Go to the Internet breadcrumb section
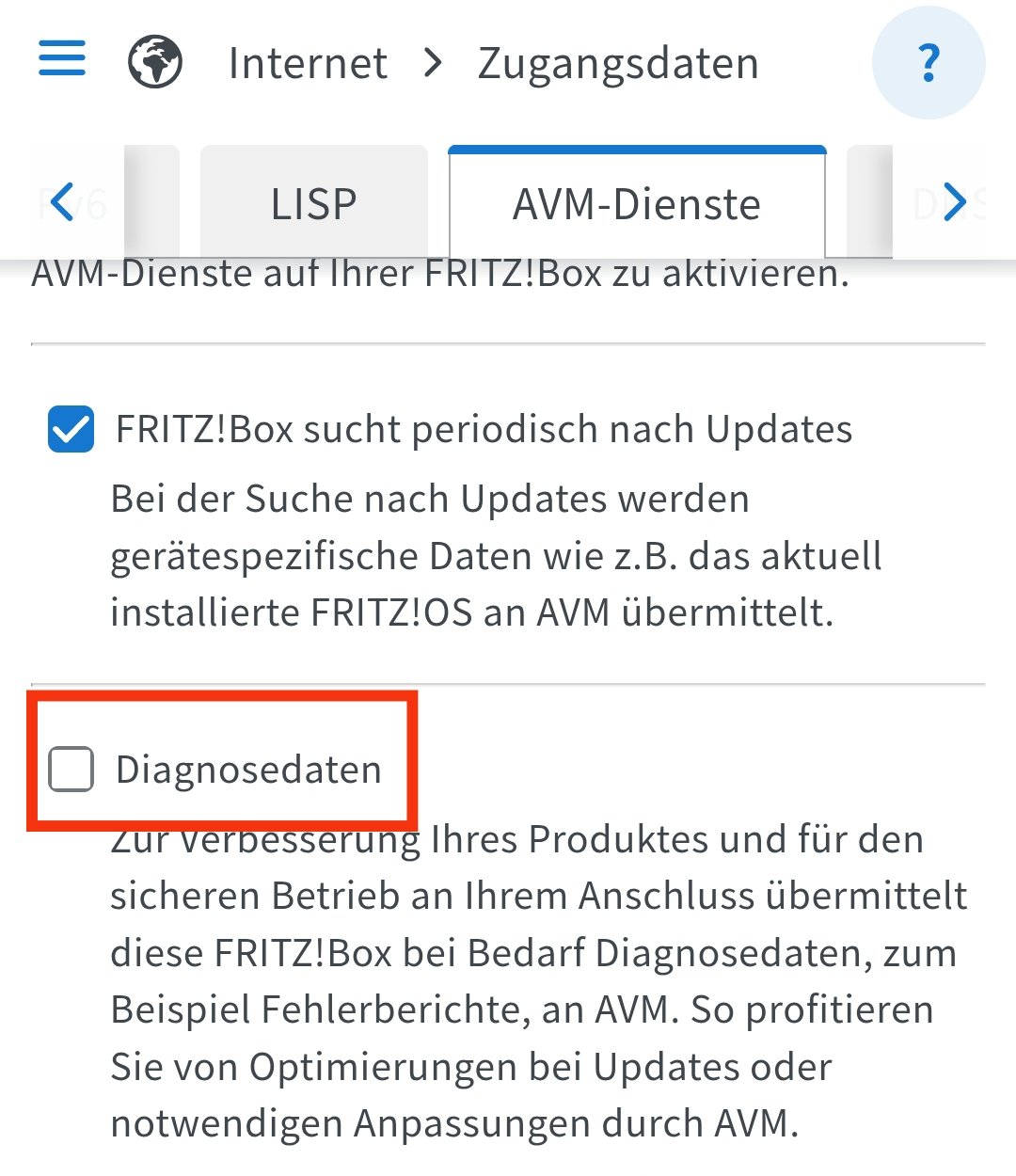The image size is (1016, 1176). pos(308,64)
